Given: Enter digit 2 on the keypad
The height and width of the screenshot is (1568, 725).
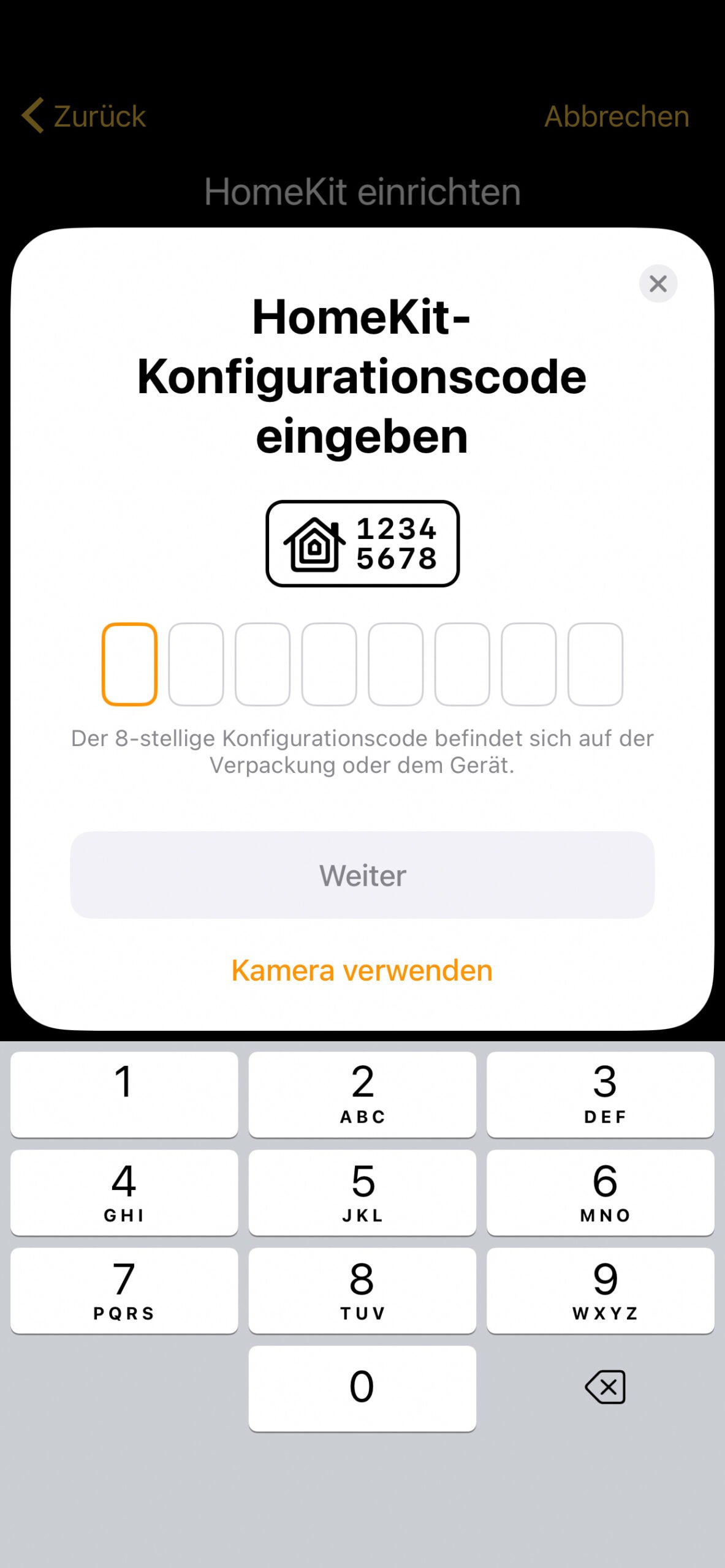Looking at the screenshot, I should 362,1095.
